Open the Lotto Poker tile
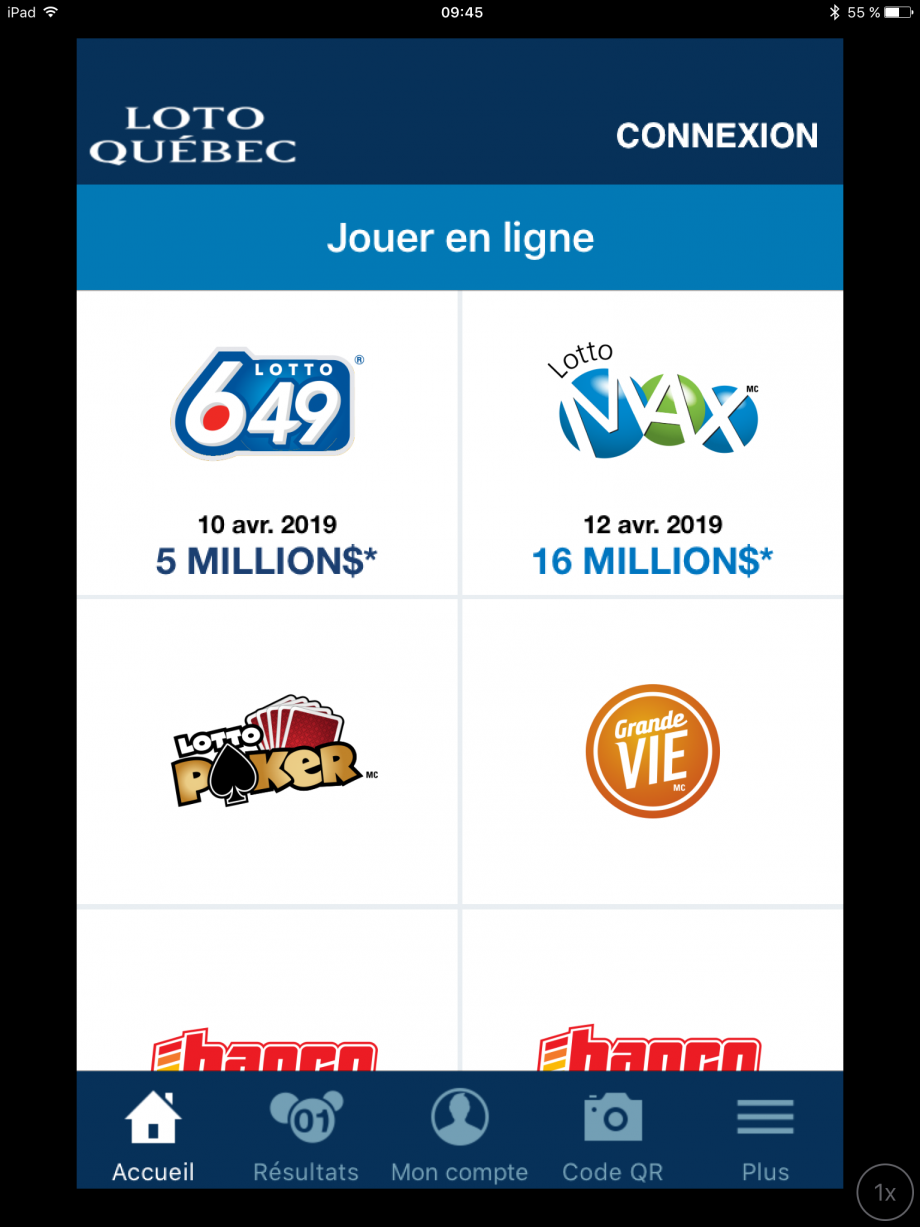 (x=267, y=752)
